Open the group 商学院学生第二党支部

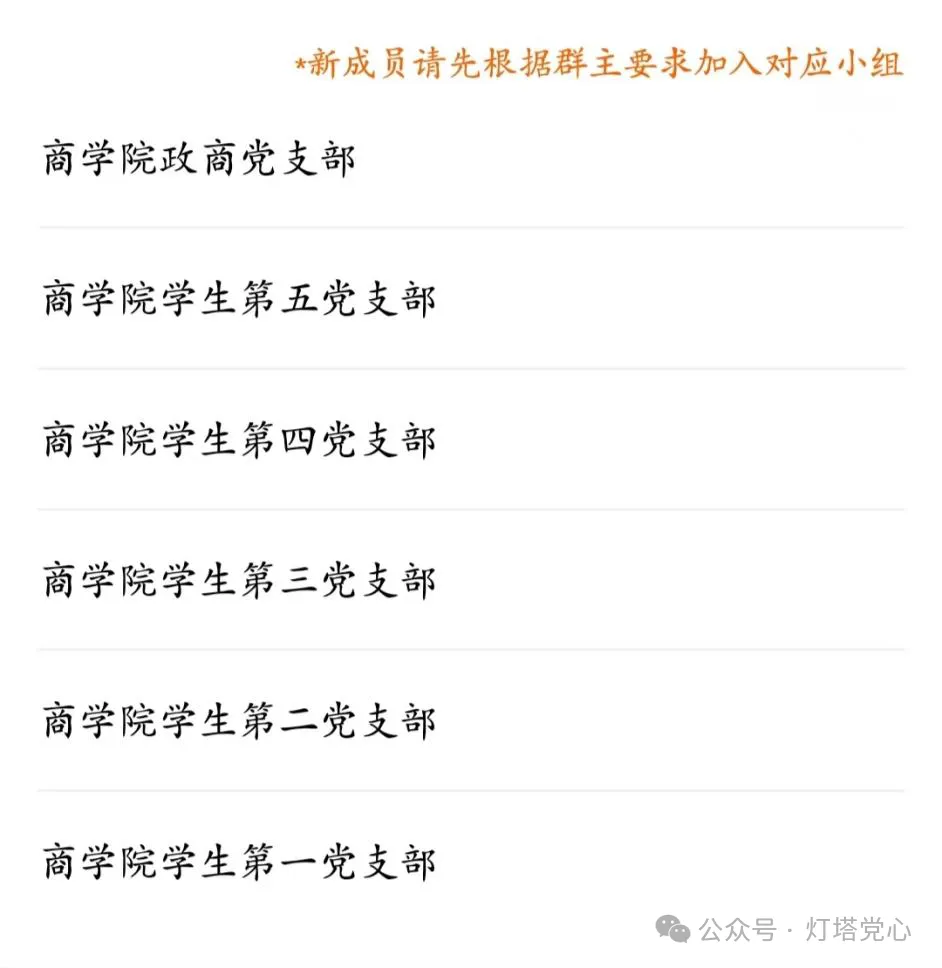(240, 719)
